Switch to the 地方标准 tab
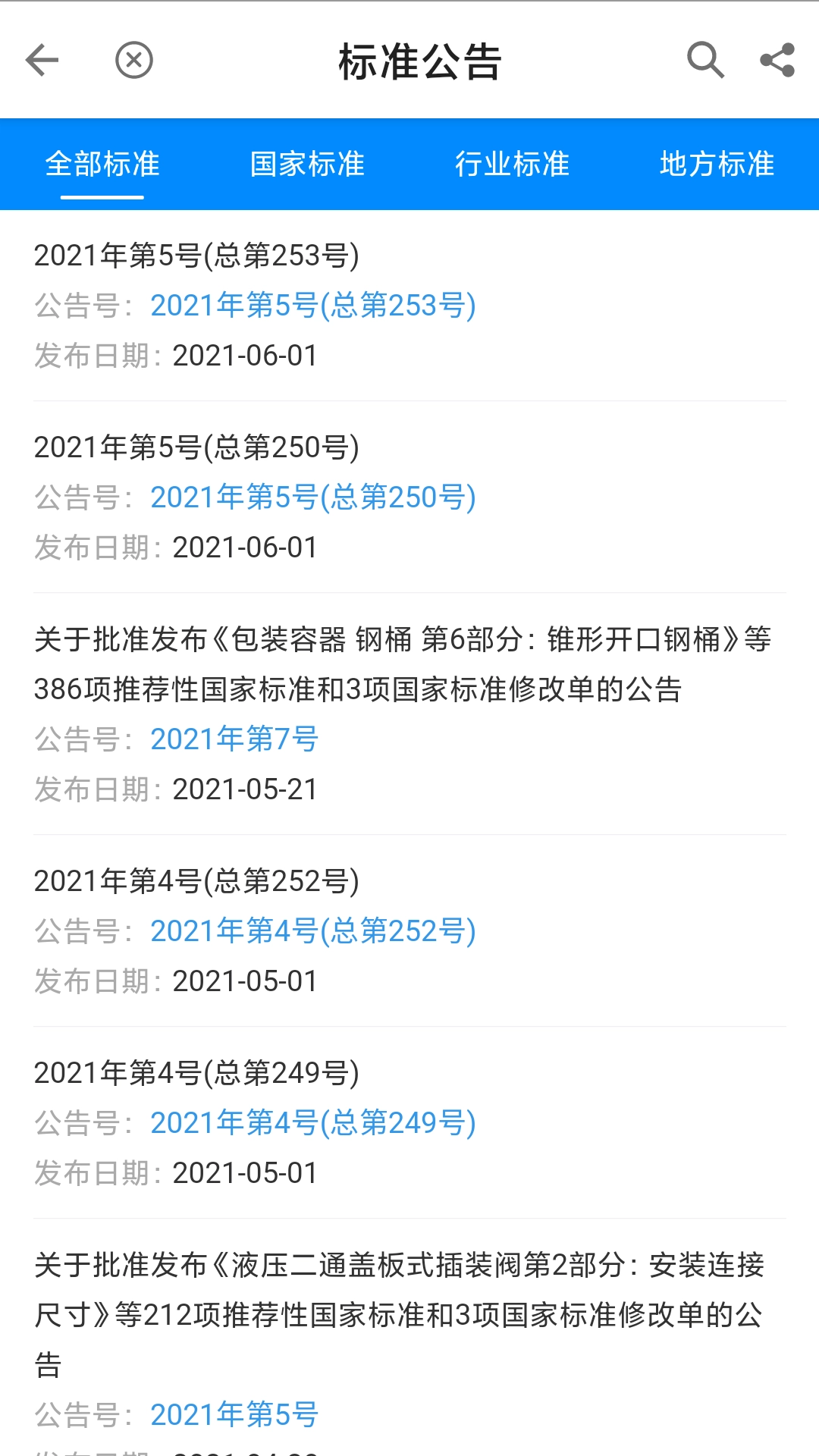Screen dimensions: 819x1456 717,164
